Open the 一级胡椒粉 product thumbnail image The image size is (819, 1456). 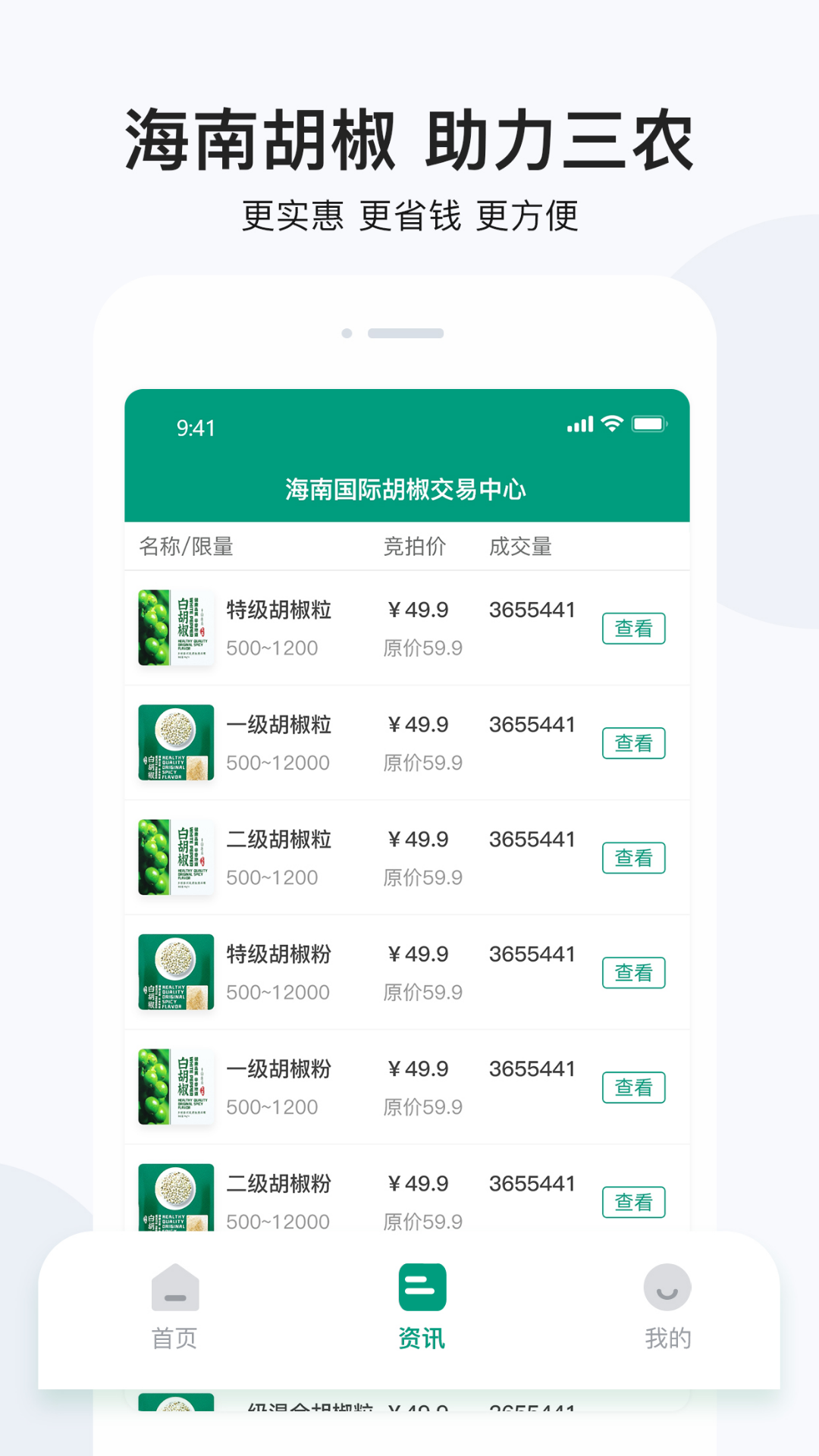[176, 1086]
